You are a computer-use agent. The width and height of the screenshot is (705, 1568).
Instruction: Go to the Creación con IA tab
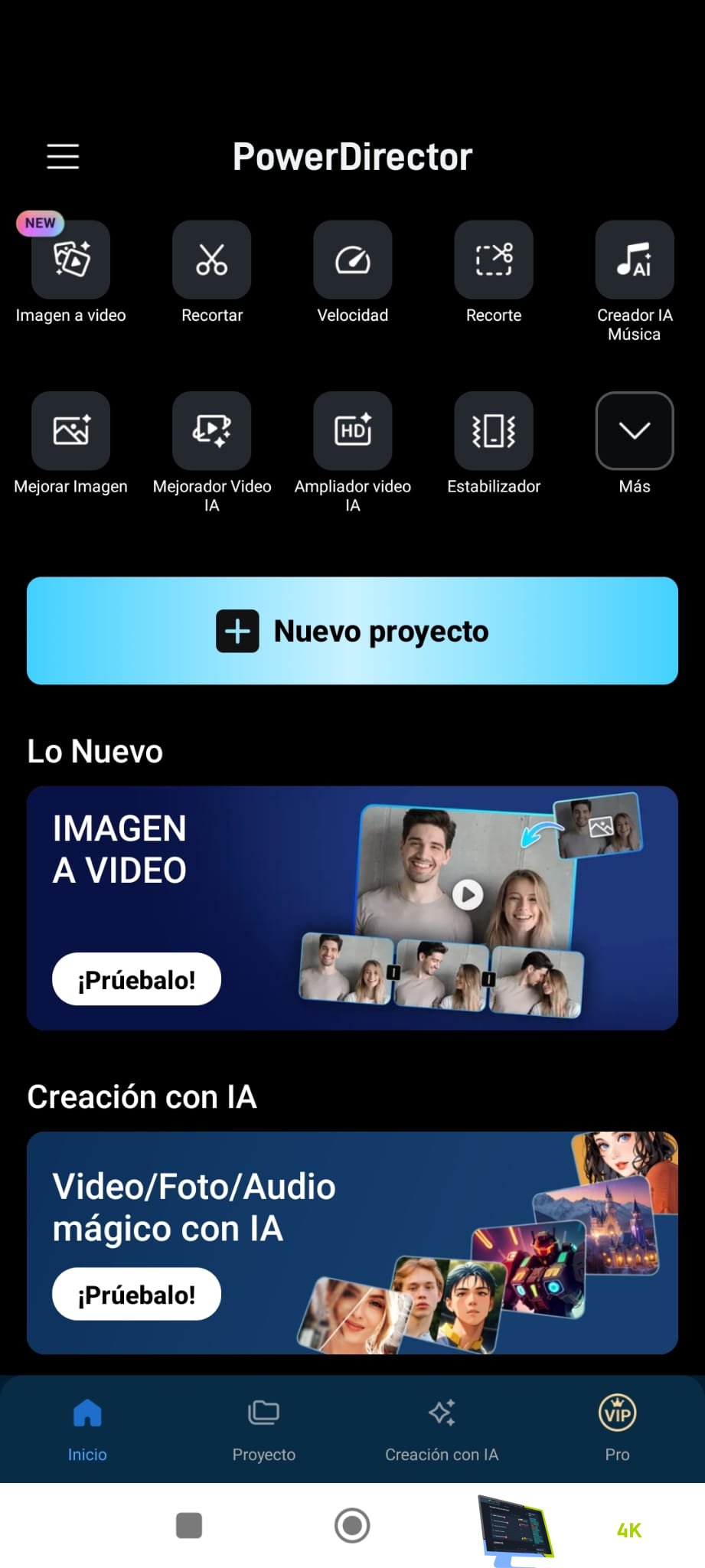click(442, 1429)
